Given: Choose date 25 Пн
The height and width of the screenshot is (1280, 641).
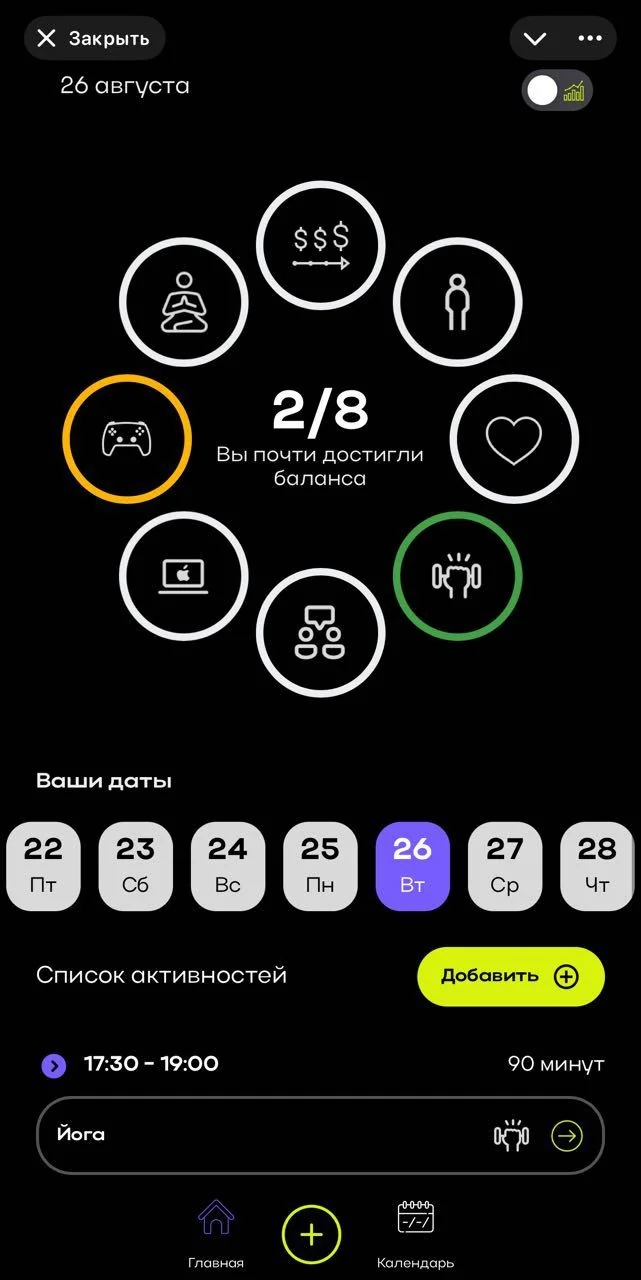Looking at the screenshot, I should [x=320, y=866].
